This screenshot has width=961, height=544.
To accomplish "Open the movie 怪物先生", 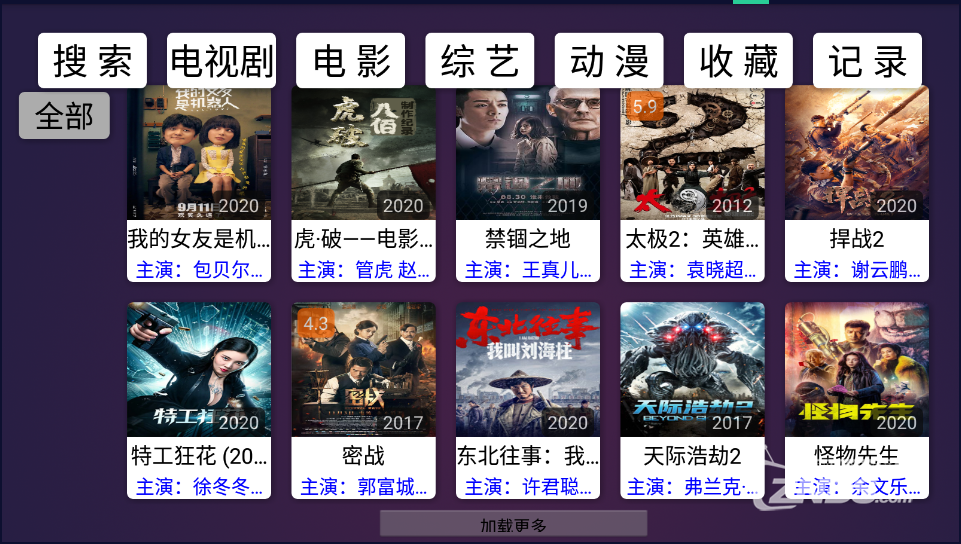I will point(857,399).
